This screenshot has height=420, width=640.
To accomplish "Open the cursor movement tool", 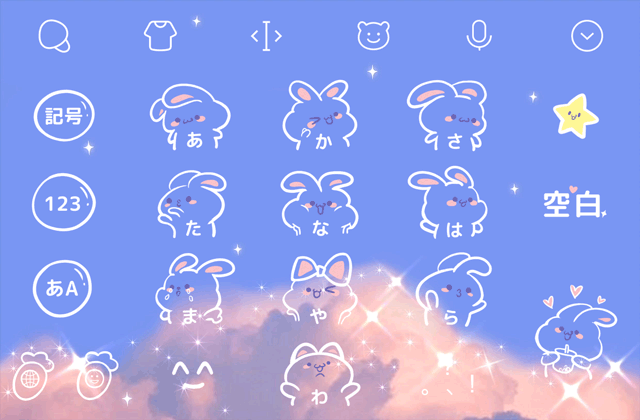I will tap(266, 37).
